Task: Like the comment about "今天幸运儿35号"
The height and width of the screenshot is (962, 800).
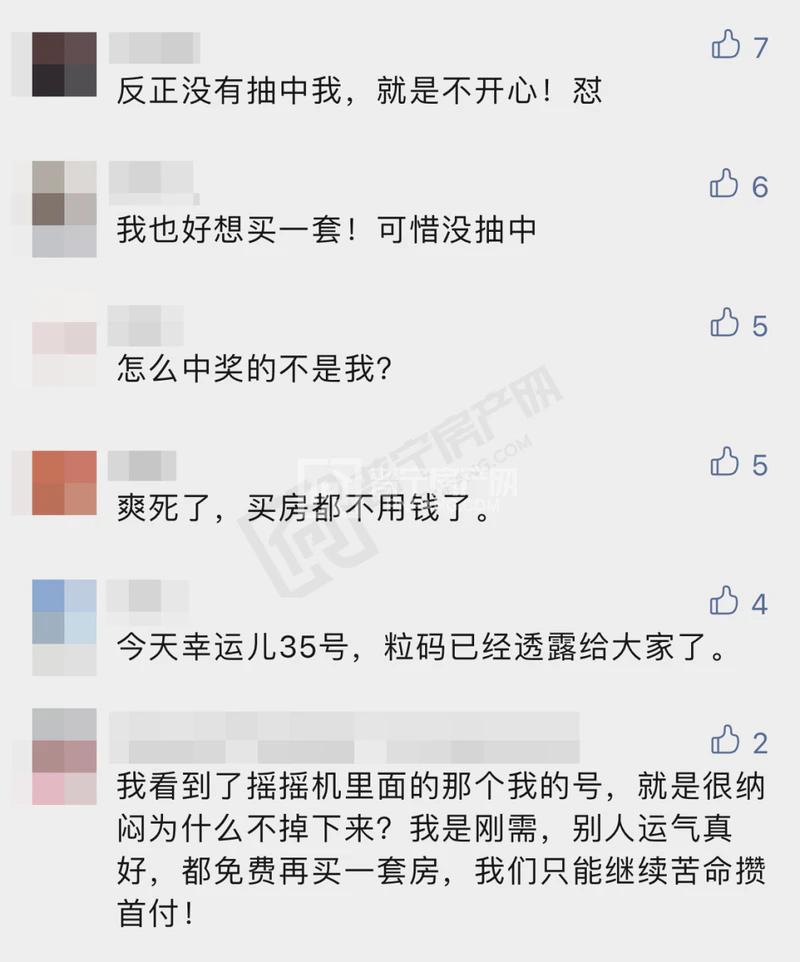Action: coord(725,602)
